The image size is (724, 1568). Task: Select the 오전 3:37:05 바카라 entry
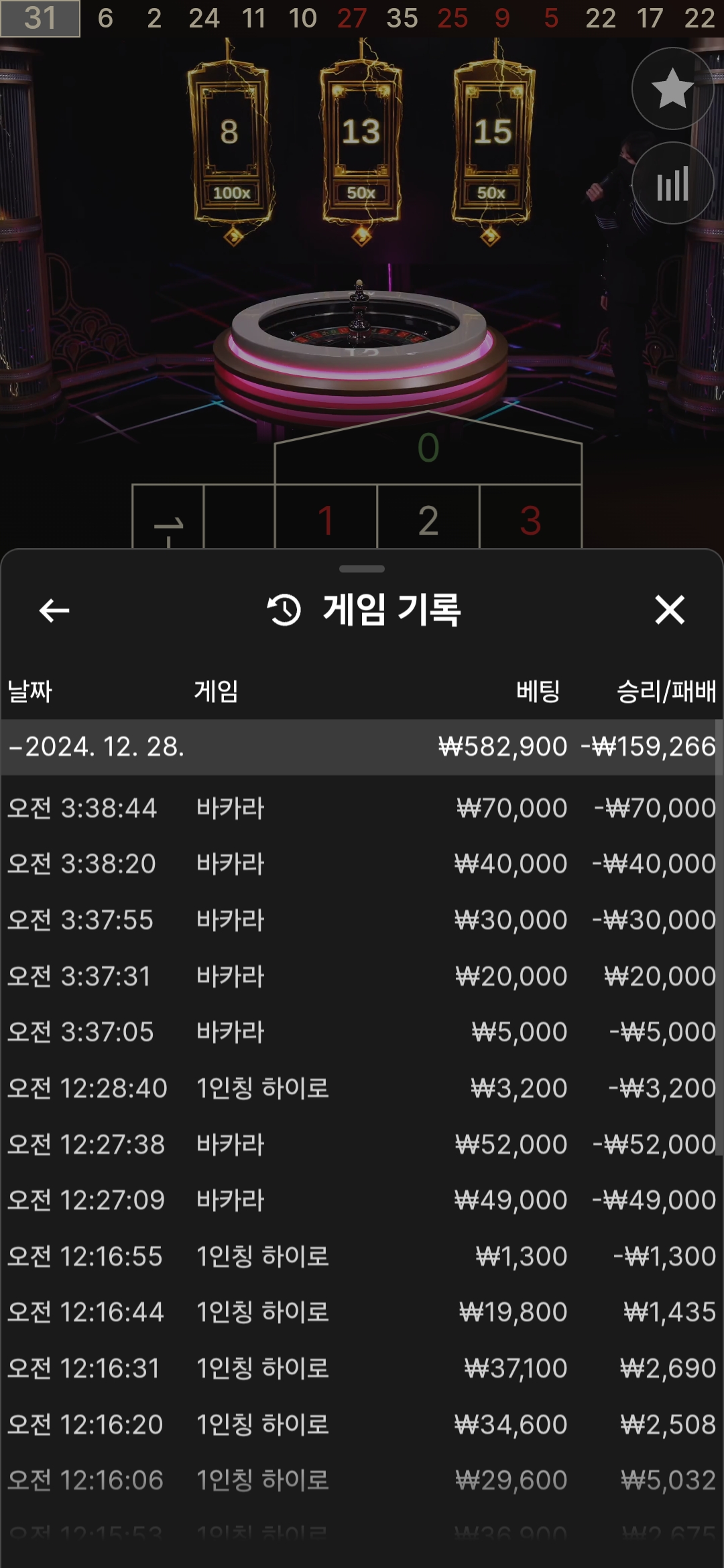click(362, 1032)
